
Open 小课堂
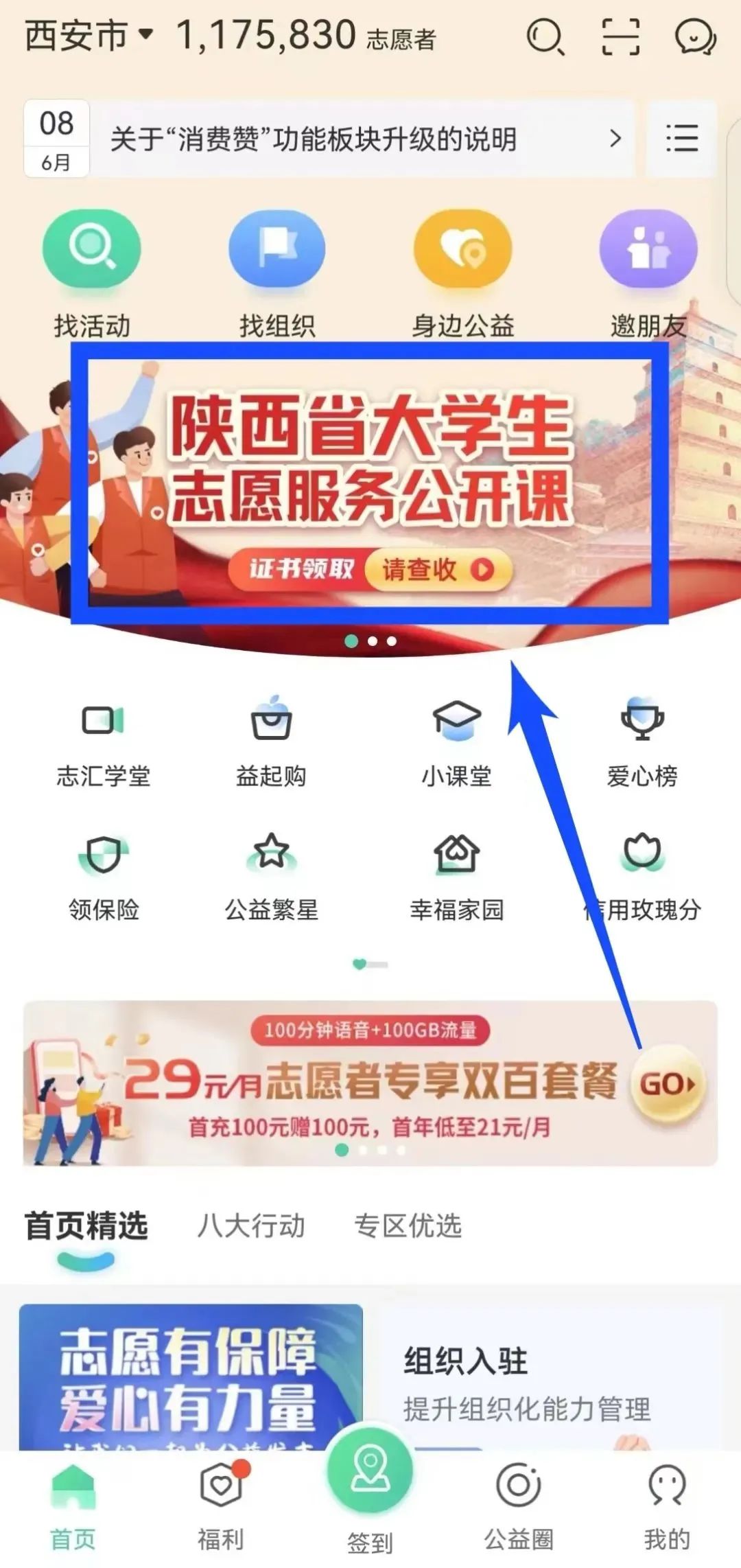tap(457, 744)
